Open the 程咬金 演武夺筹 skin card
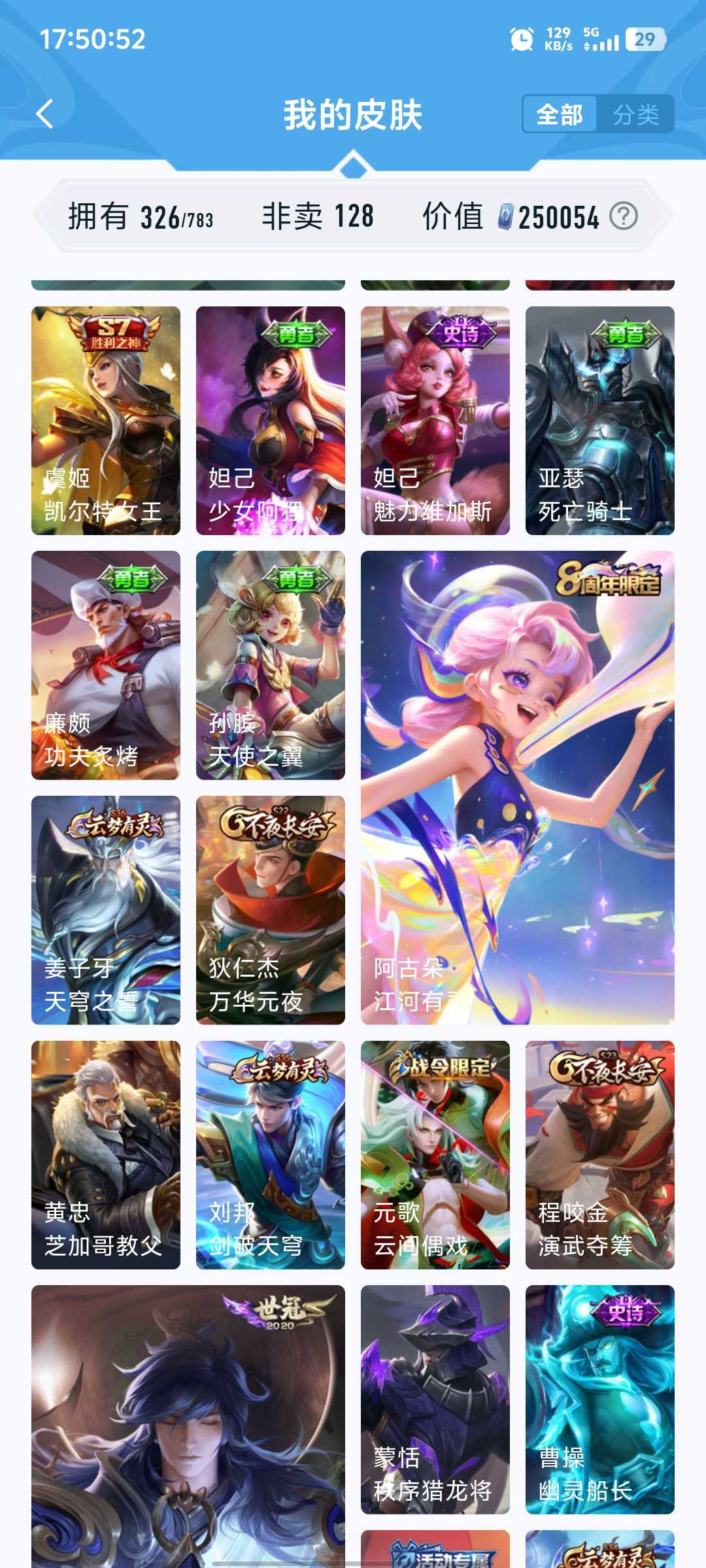The width and height of the screenshot is (706, 1568). click(600, 1155)
